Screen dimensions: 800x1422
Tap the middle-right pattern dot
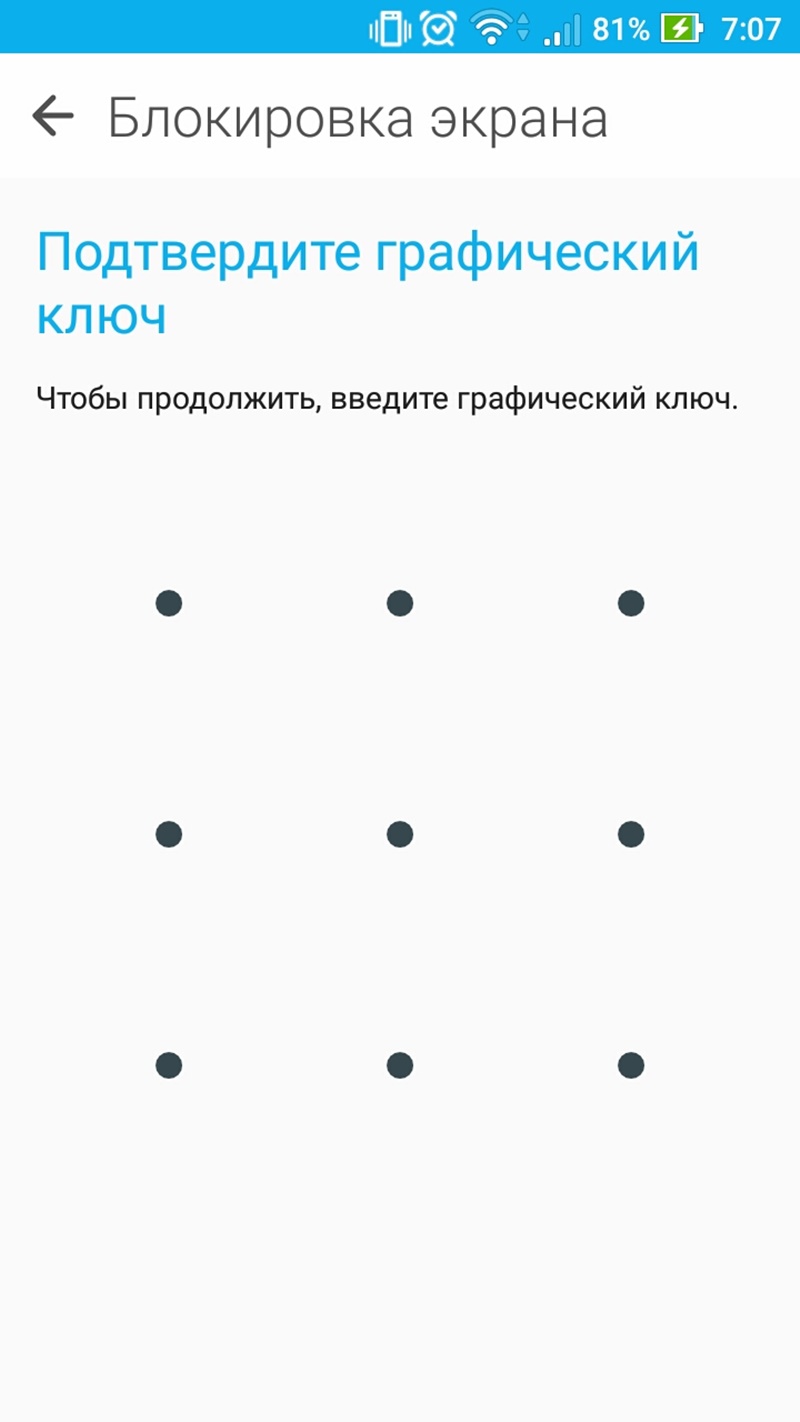[x=631, y=834]
